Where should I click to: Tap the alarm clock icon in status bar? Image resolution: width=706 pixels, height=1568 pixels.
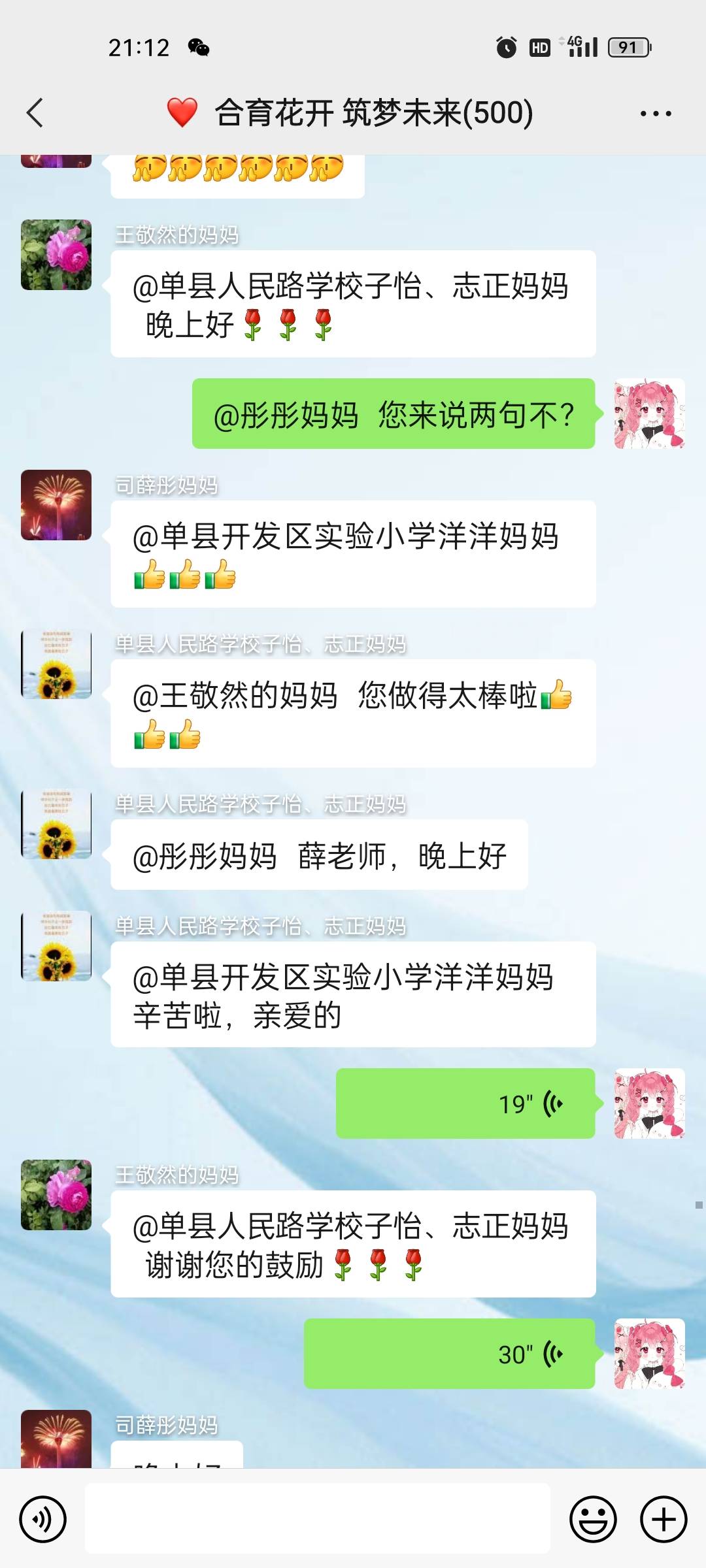tap(503, 47)
